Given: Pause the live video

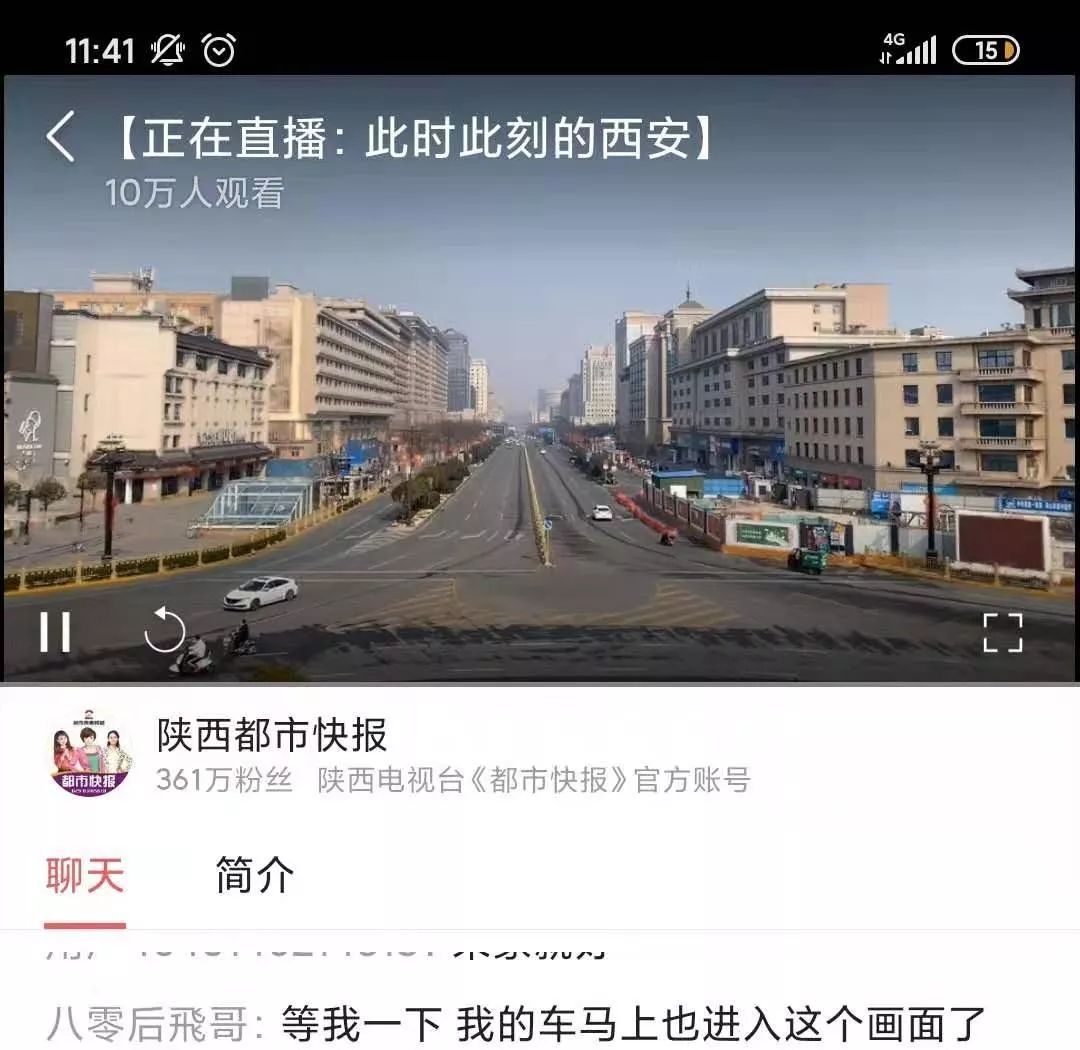Looking at the screenshot, I should coord(55,632).
